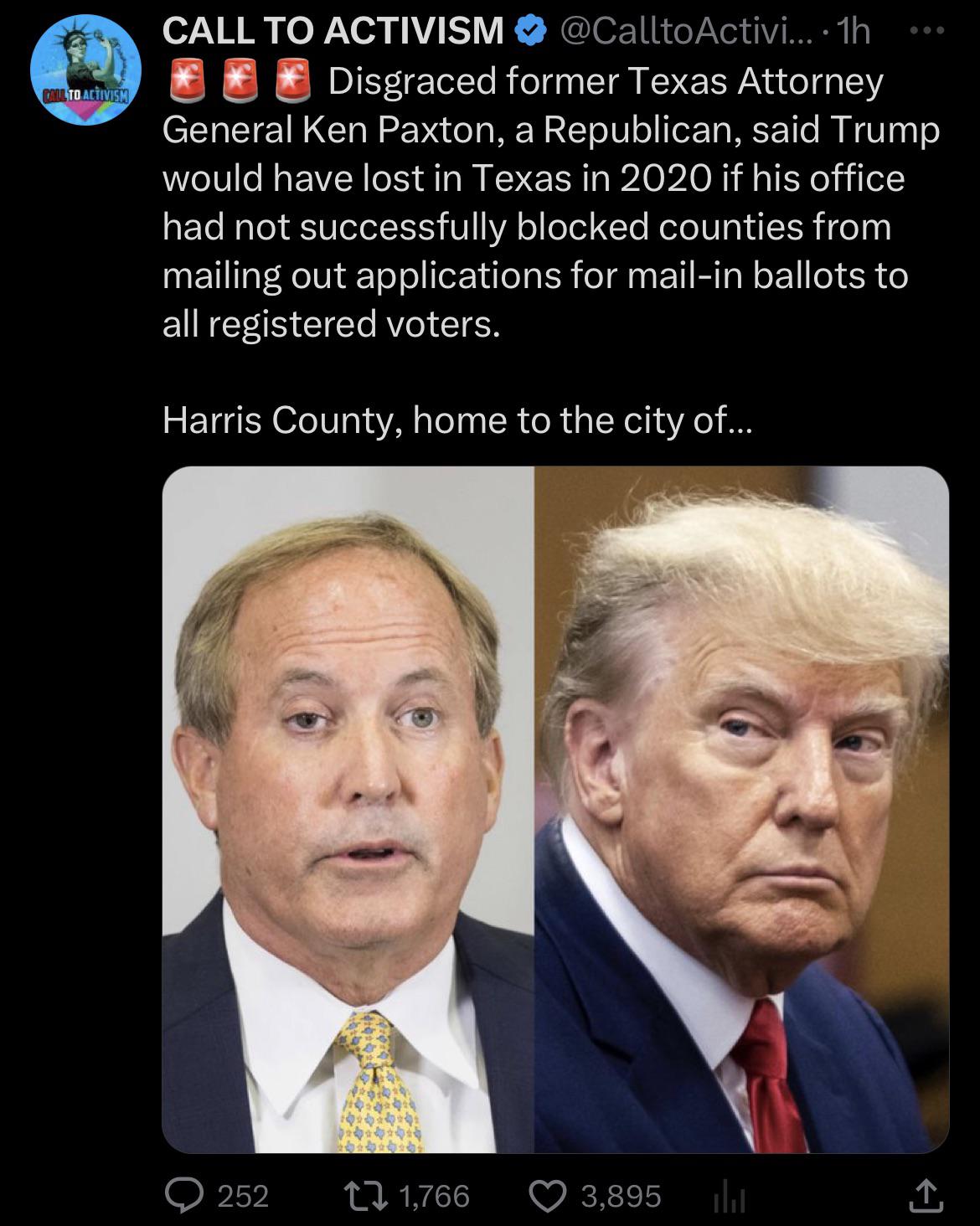980x1226 pixels.
Task: Open the attached photo collage
Action: [x=554, y=809]
